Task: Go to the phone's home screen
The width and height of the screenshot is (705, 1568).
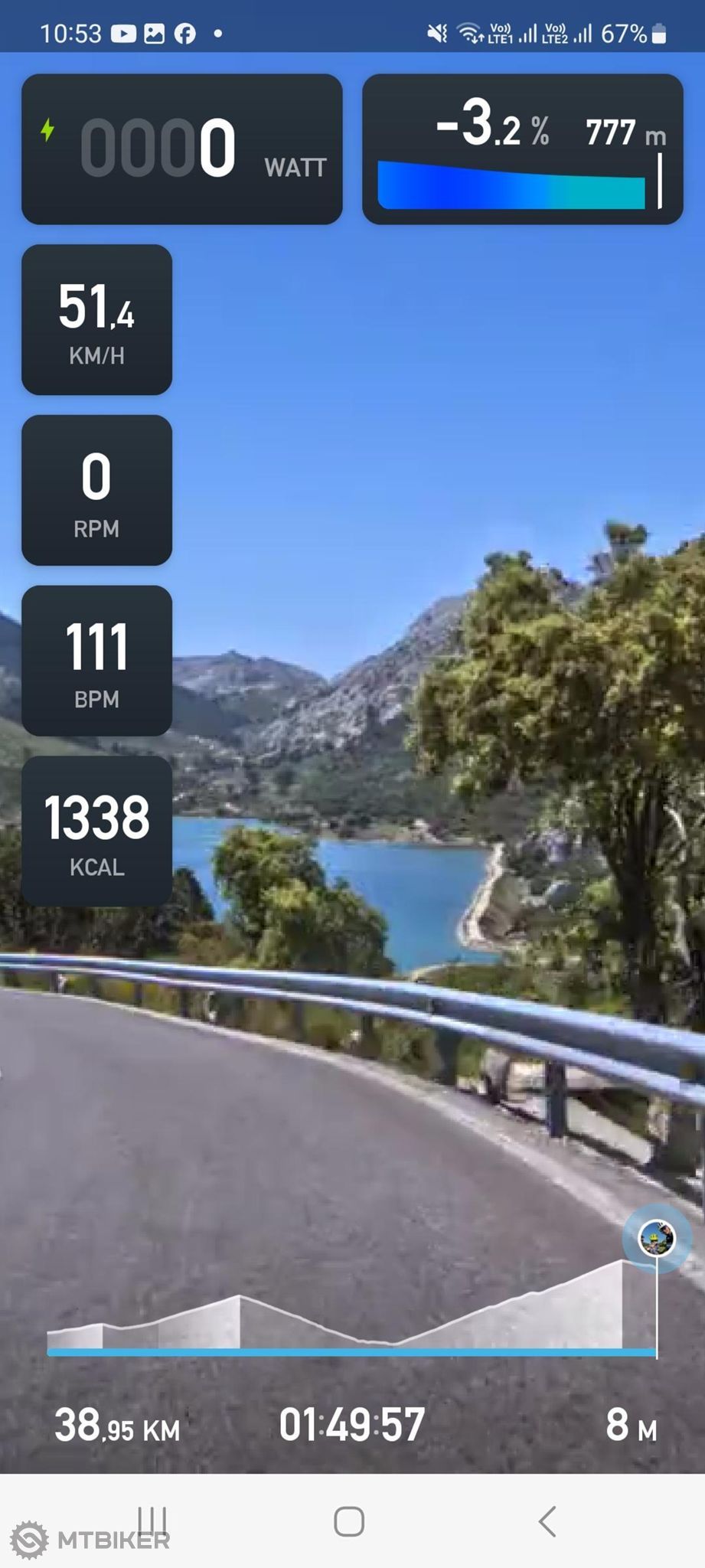Action: [349, 1521]
